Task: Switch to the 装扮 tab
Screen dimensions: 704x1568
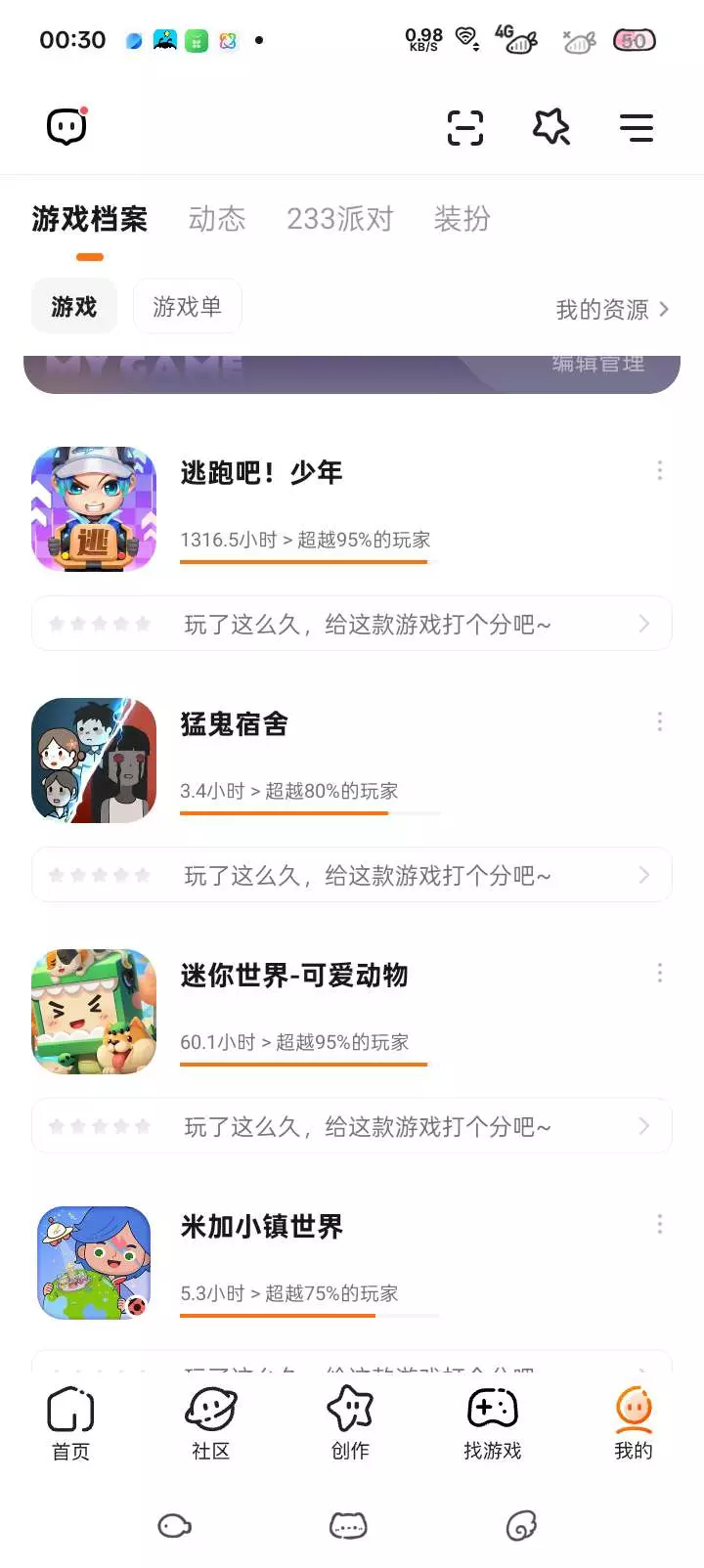Action: coord(462,219)
